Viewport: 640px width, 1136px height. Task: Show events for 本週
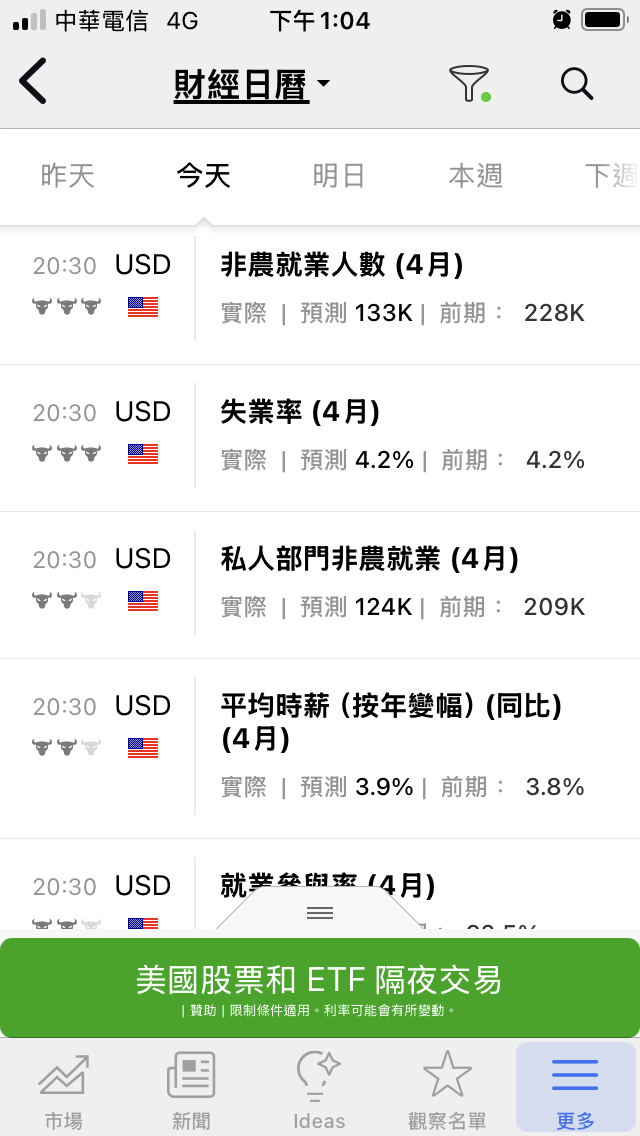(475, 177)
